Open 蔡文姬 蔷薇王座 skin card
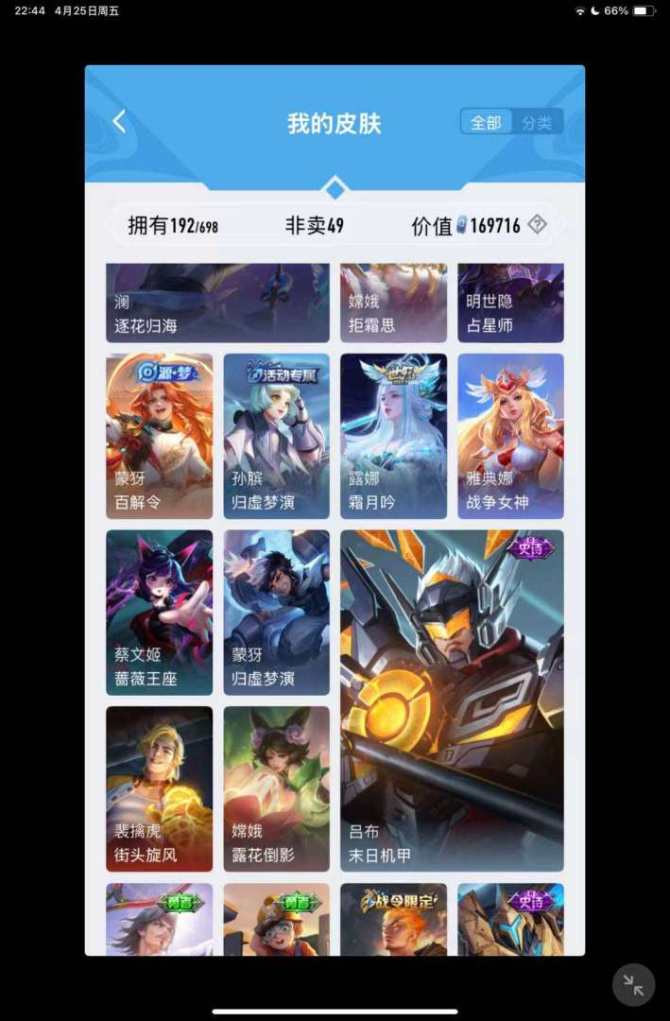 (159, 612)
